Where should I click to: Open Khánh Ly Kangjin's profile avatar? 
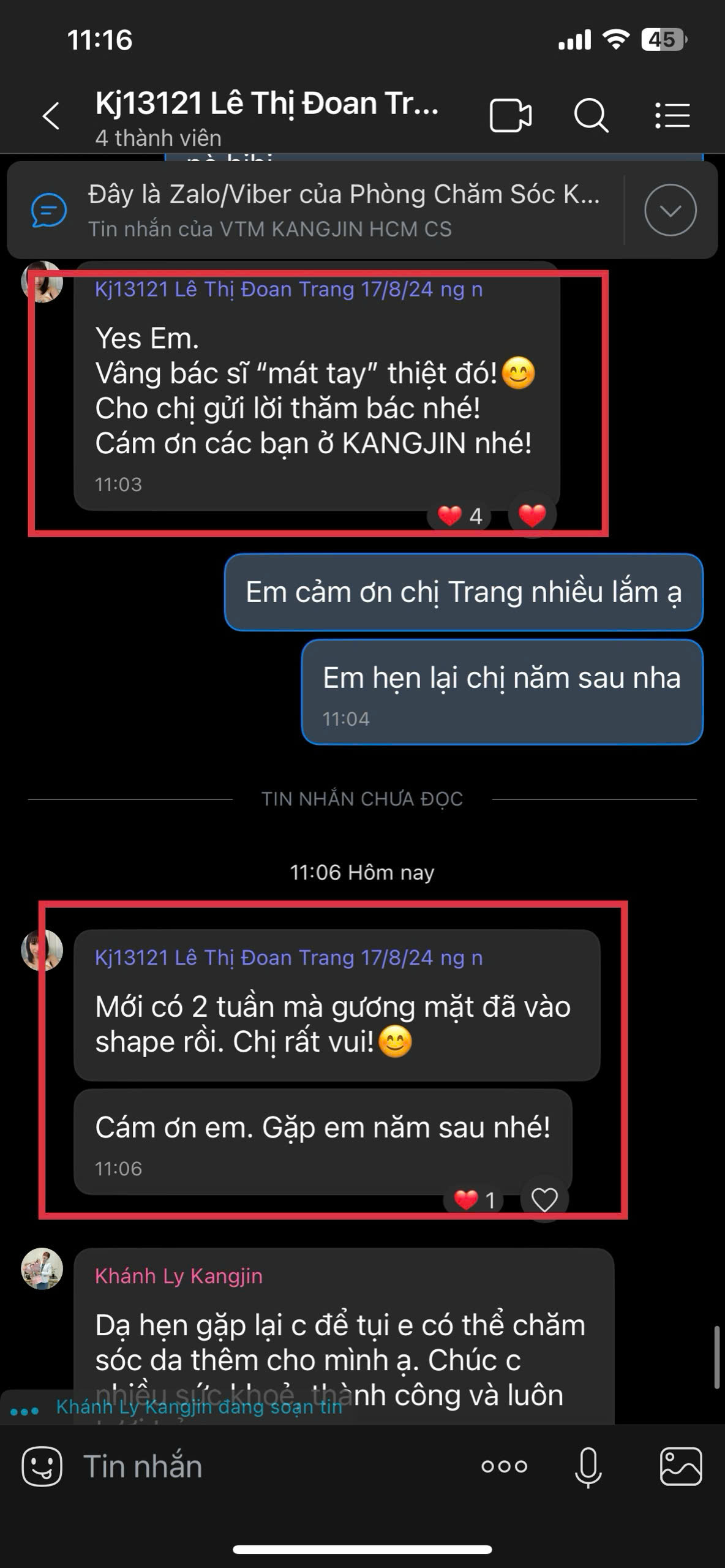(42, 1268)
